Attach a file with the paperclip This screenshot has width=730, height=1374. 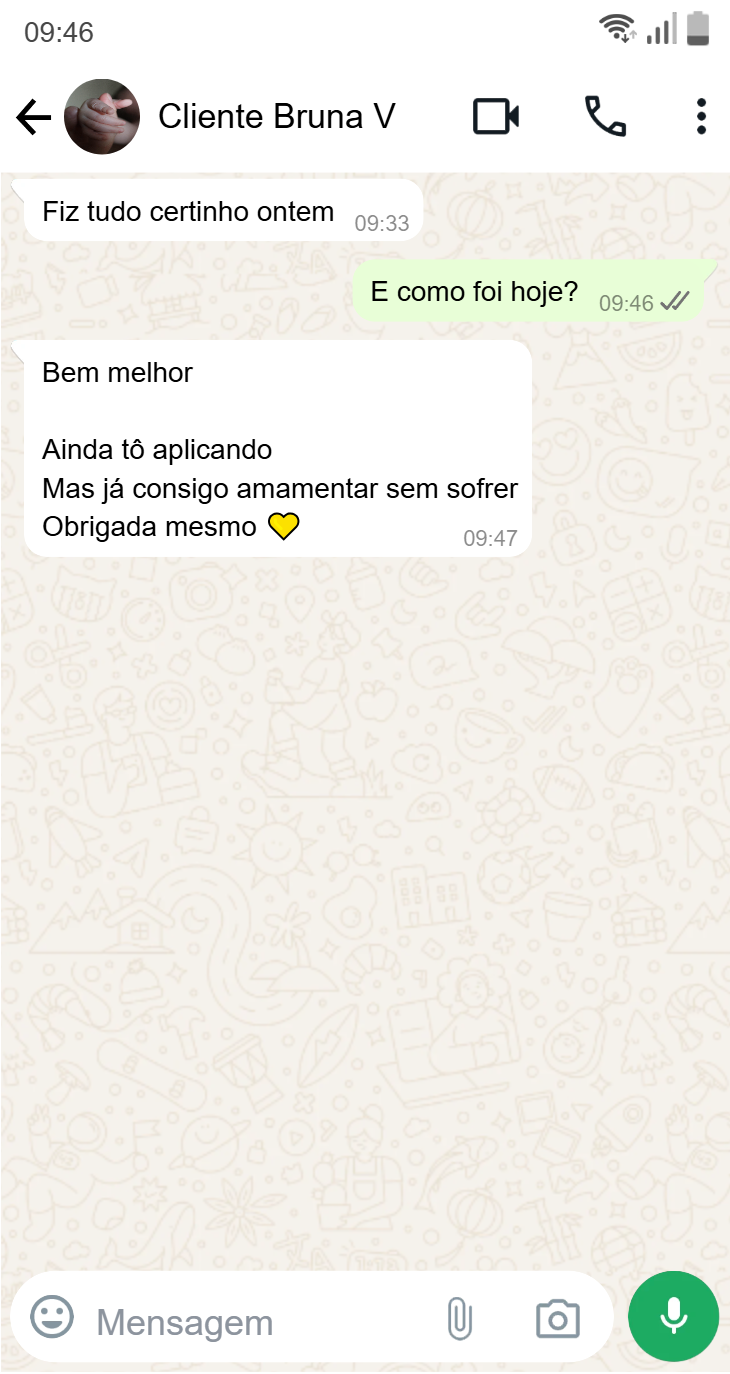pos(459,1319)
